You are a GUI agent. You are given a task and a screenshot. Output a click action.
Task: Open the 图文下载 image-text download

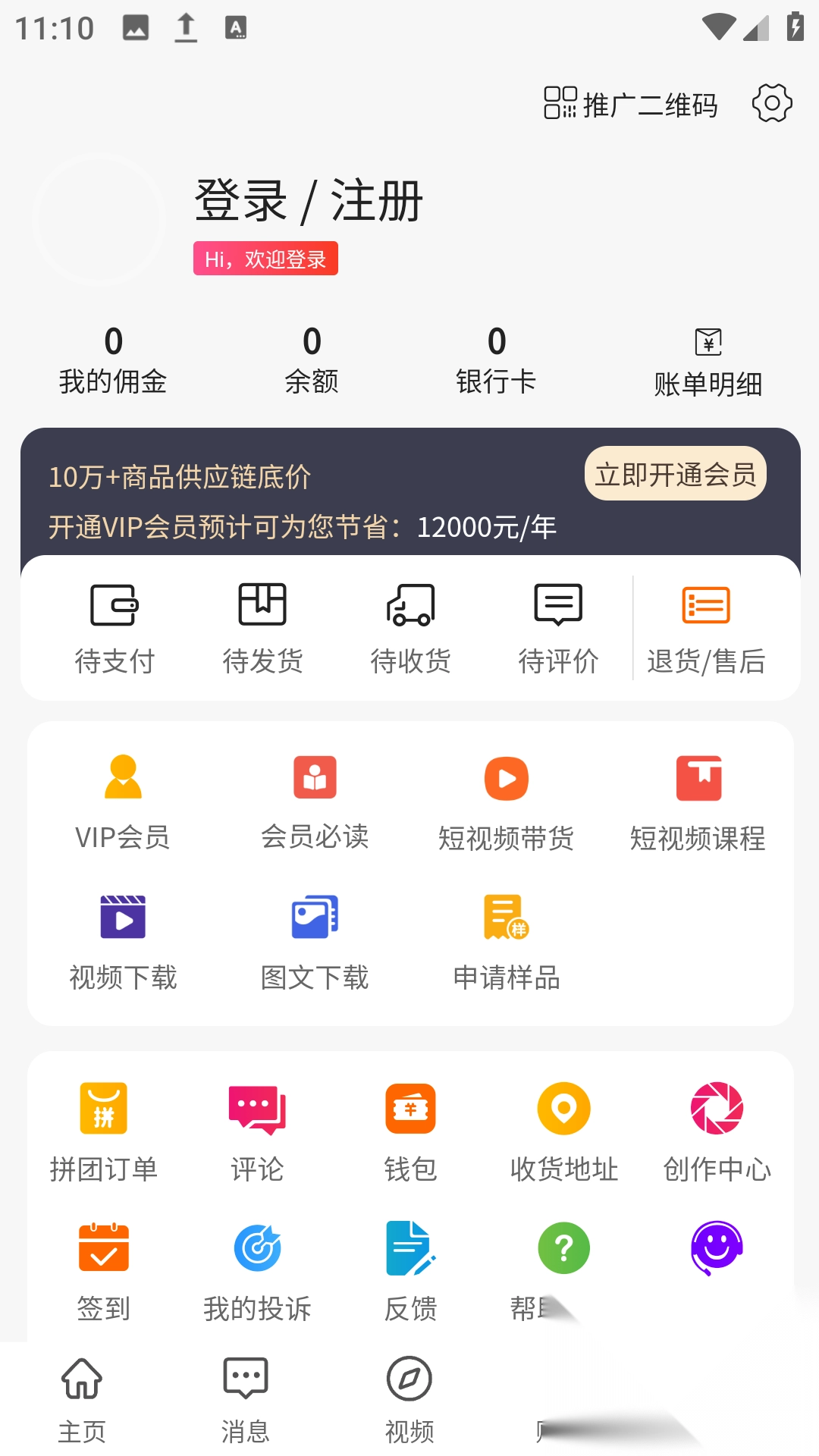point(314,940)
